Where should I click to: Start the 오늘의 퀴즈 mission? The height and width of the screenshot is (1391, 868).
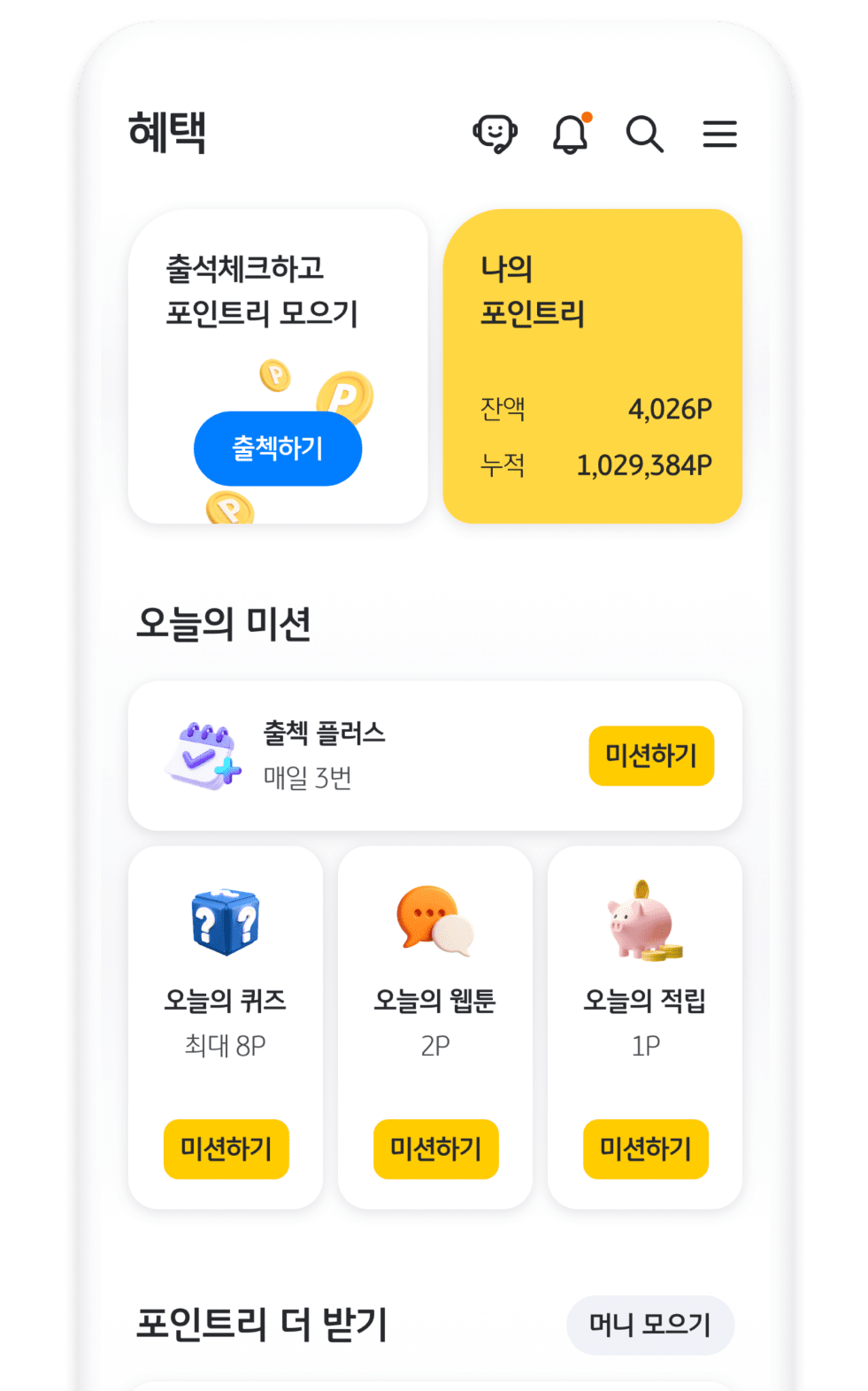227,1149
